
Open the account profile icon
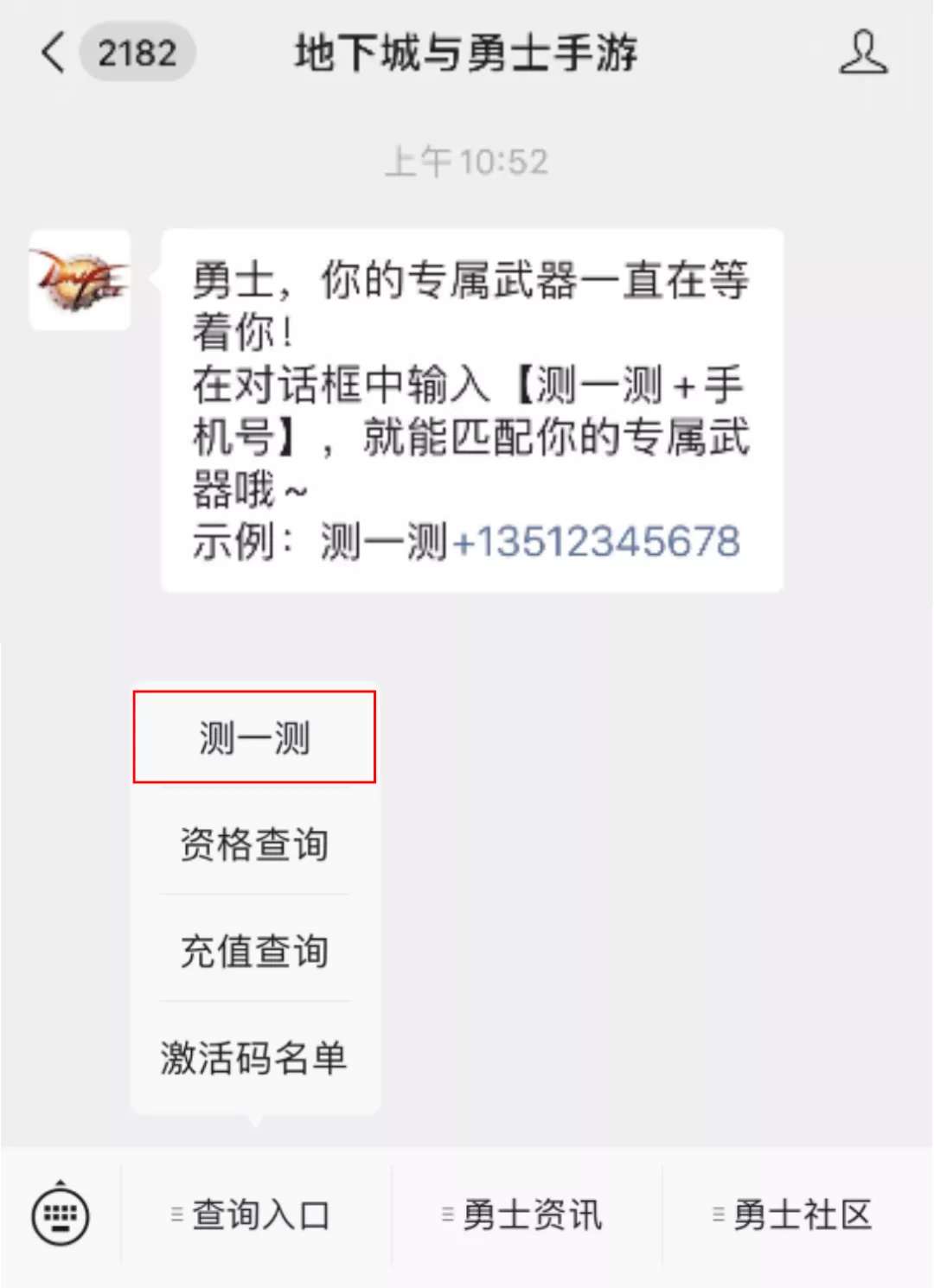click(862, 53)
